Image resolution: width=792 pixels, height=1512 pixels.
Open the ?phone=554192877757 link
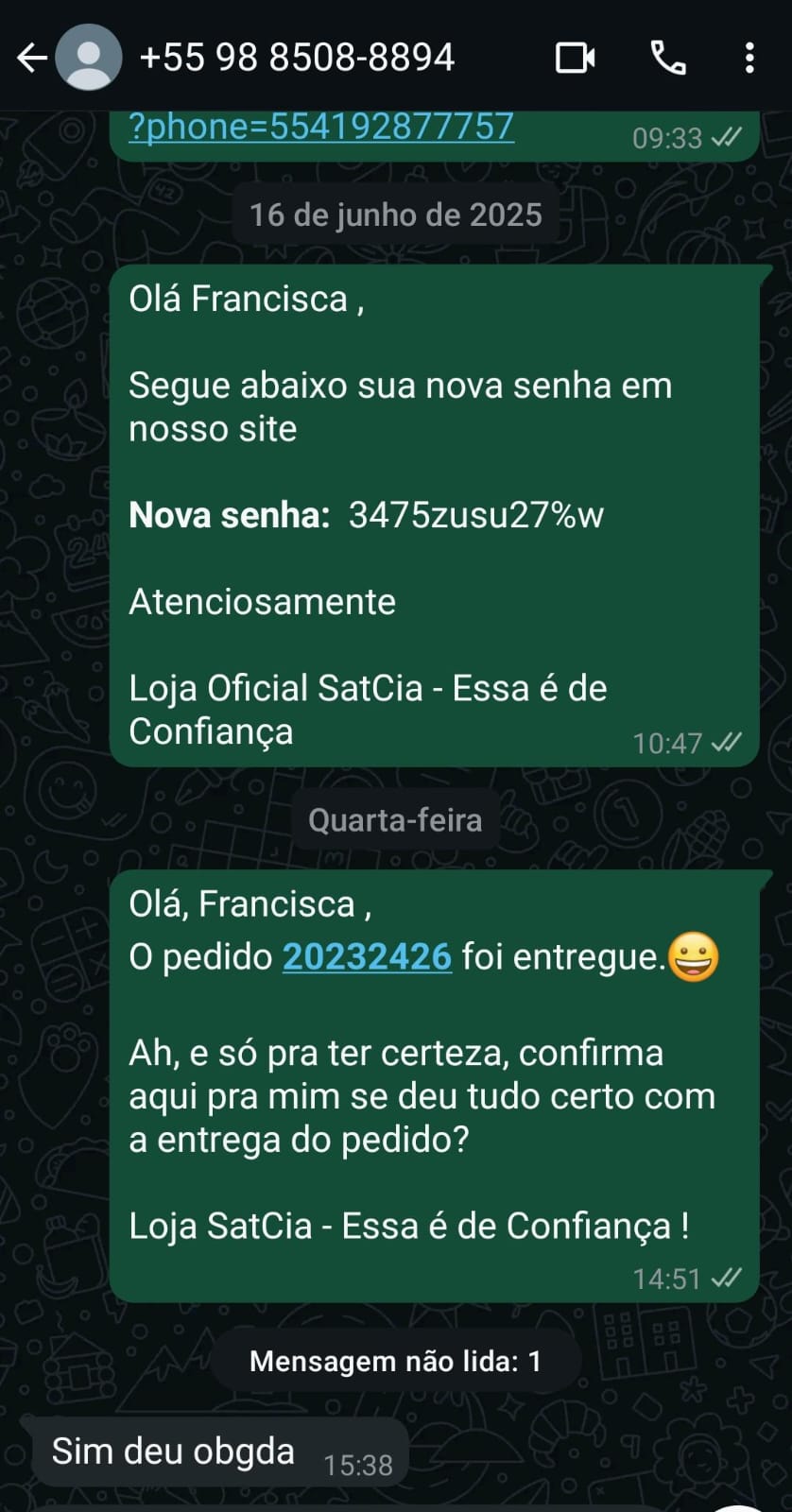(321, 127)
